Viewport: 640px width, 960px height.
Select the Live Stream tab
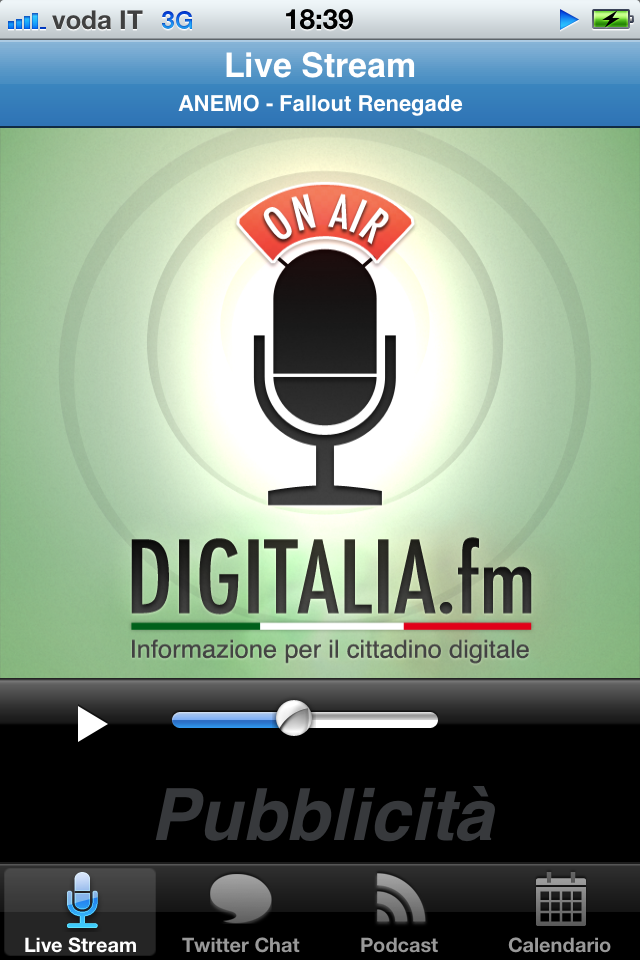tap(80, 912)
